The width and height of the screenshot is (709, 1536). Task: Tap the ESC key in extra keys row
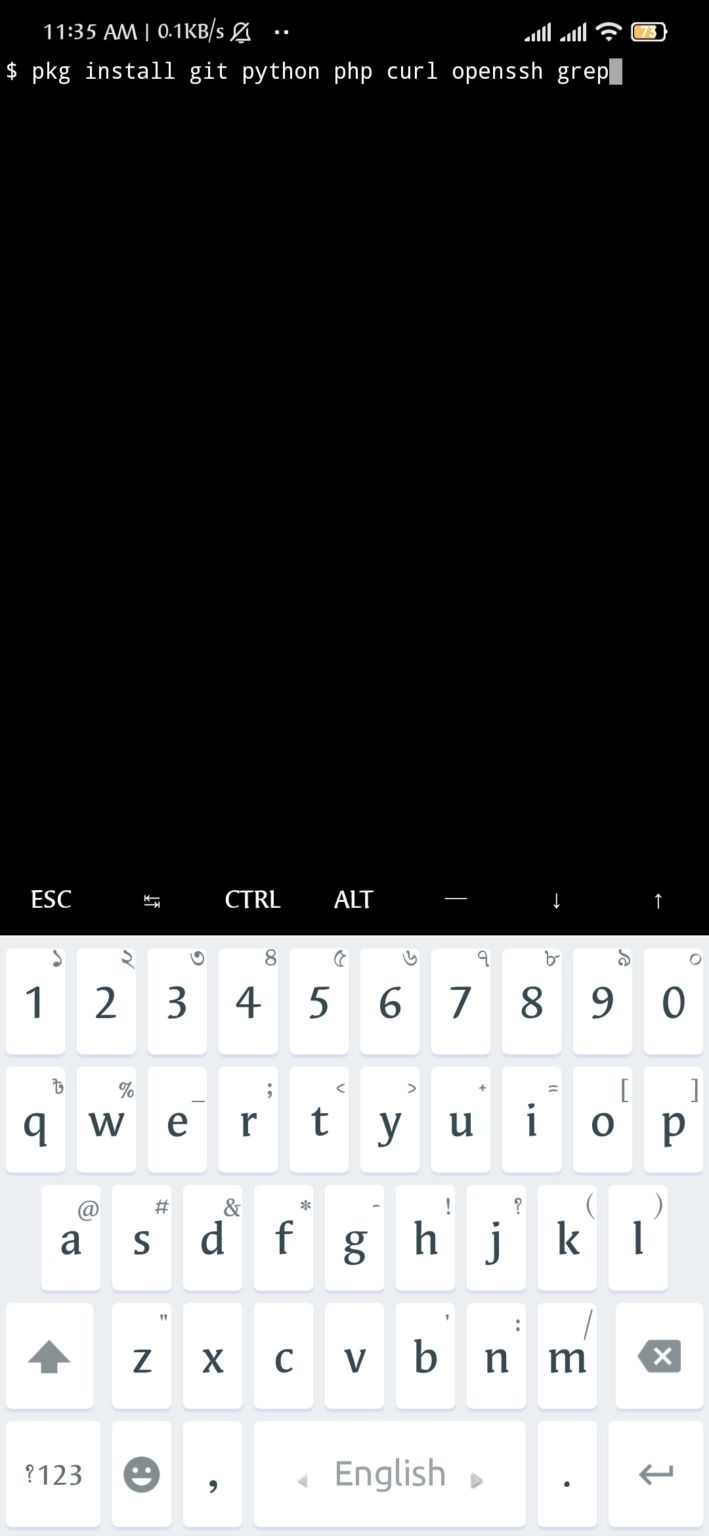pyautogui.click(x=51, y=899)
